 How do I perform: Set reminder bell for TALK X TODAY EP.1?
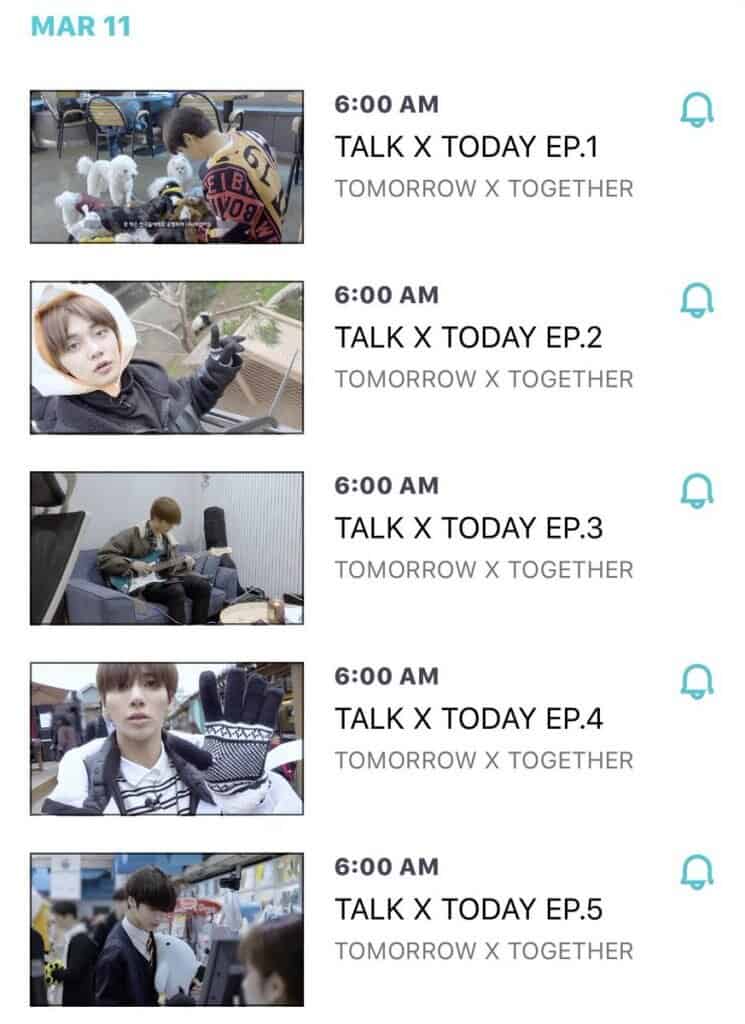point(696,109)
